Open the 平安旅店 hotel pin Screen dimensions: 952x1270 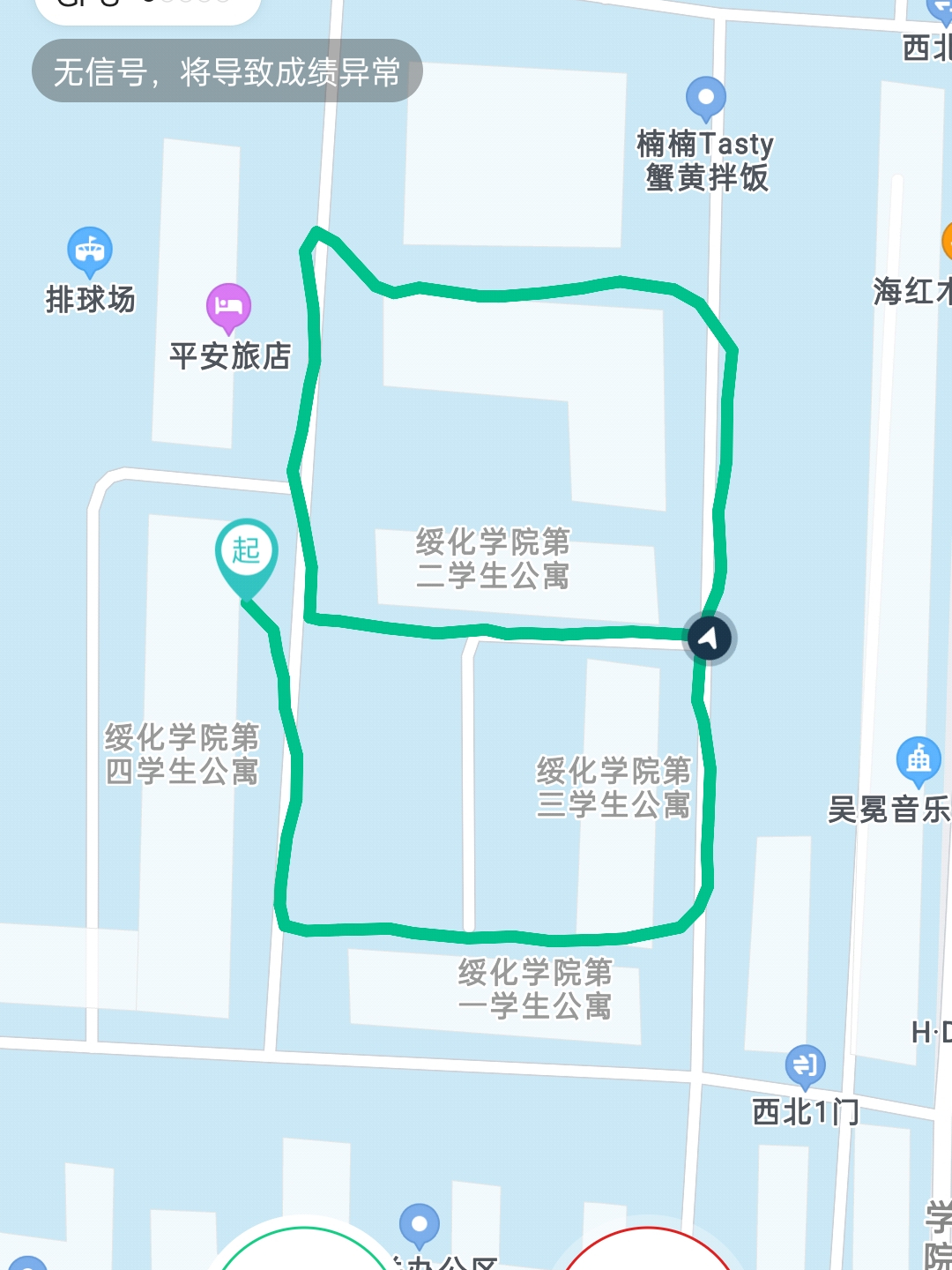click(229, 306)
